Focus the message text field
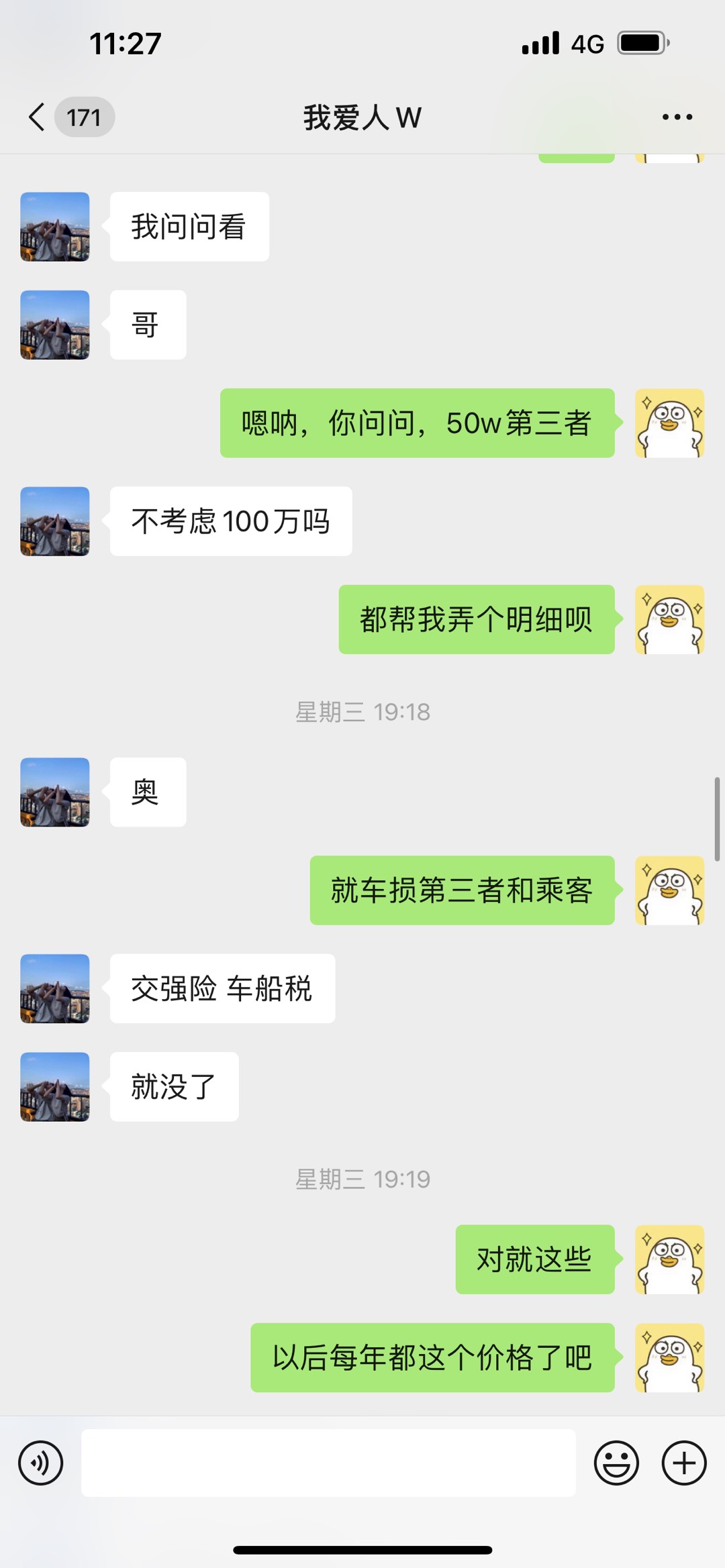725x1568 pixels. tap(328, 1463)
